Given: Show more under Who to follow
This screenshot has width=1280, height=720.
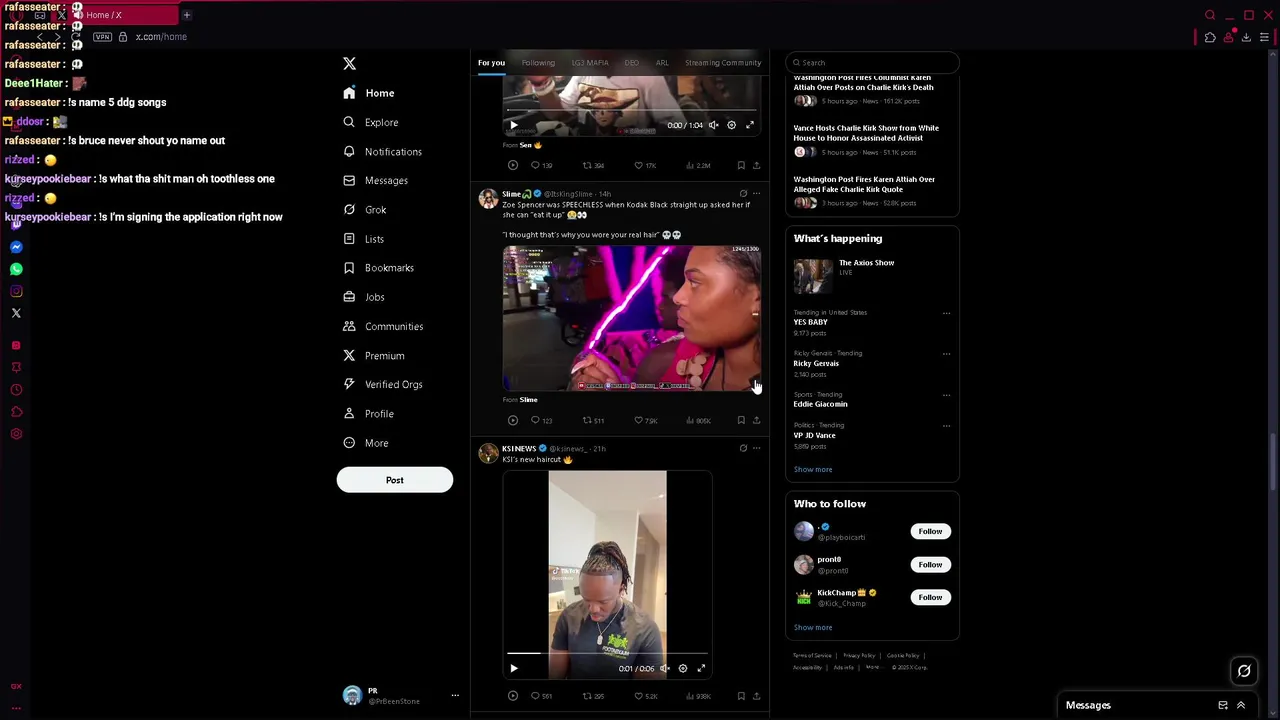Looking at the screenshot, I should tap(812, 628).
